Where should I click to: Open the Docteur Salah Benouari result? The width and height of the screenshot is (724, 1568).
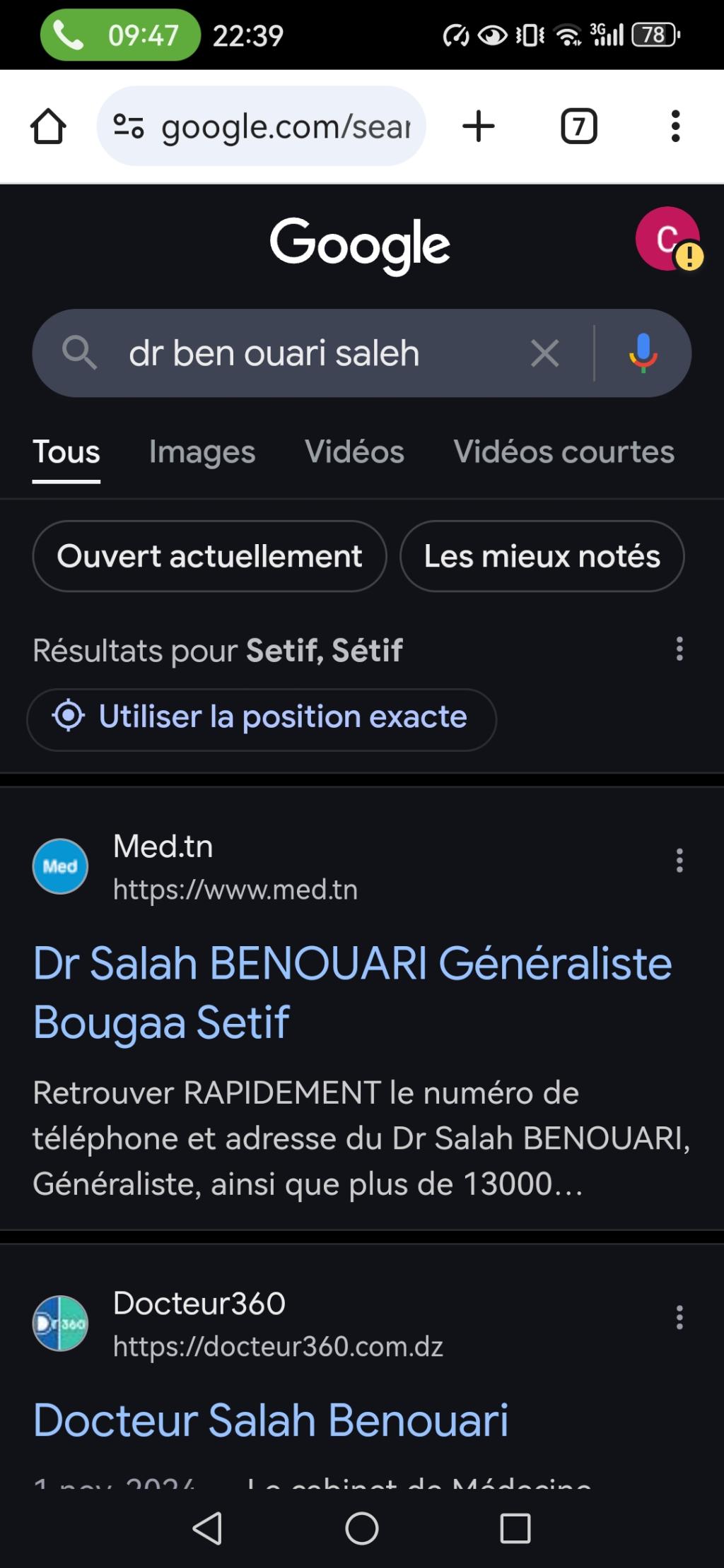(x=271, y=1420)
